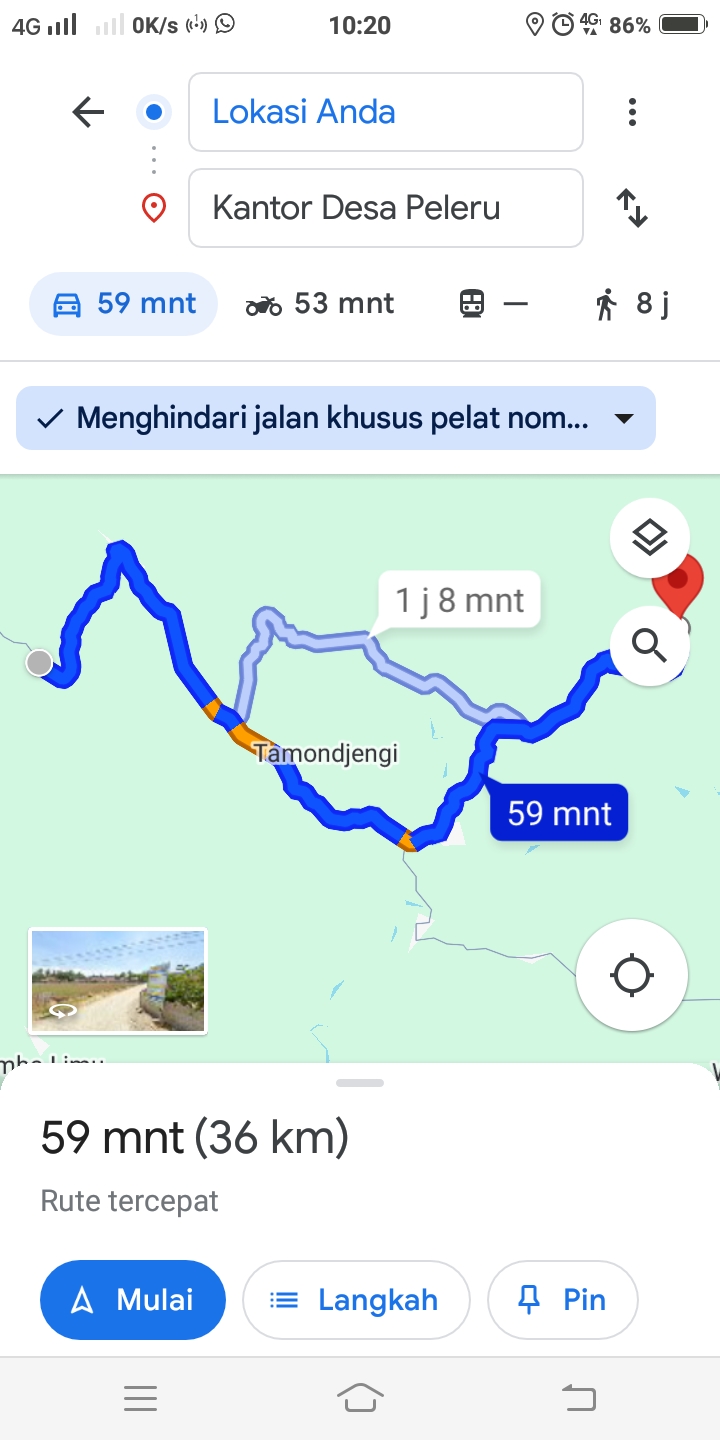The image size is (720, 1440).
Task: Start navigation with Mulai button
Action: 133,1300
